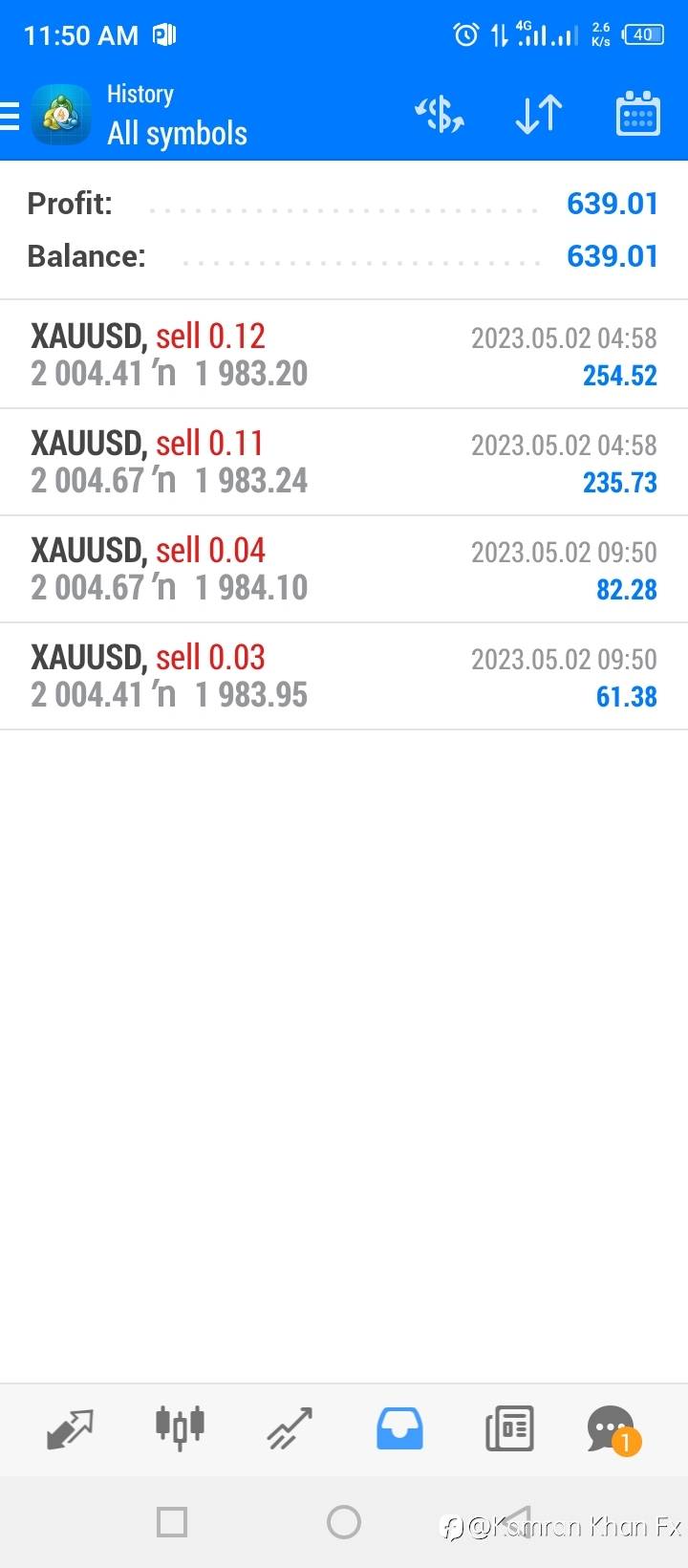Change sort order with arrows icon
This screenshot has height=1568, width=688.
pyautogui.click(x=538, y=116)
